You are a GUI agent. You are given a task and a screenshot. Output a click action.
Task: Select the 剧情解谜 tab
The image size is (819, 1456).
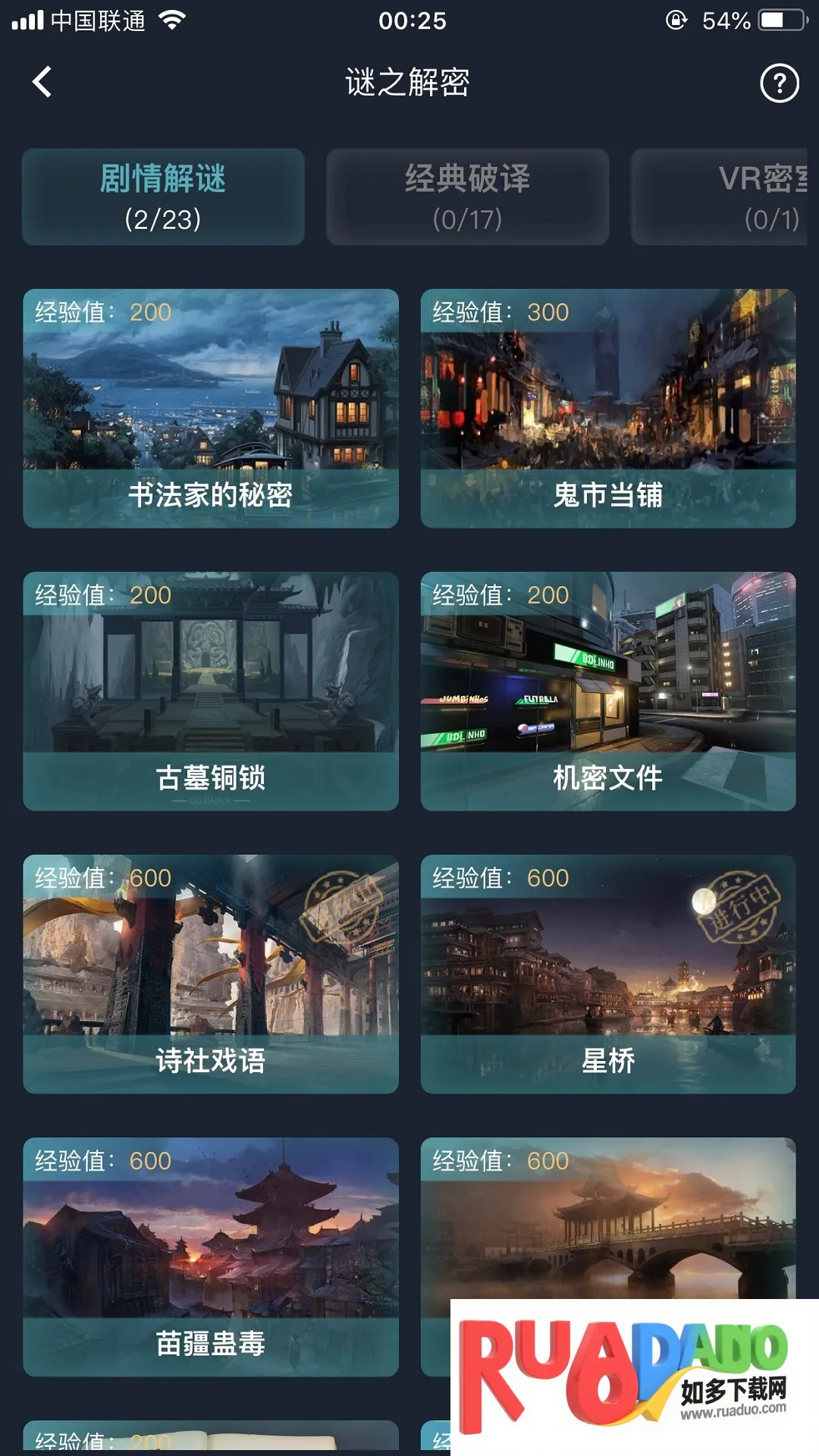point(163,197)
